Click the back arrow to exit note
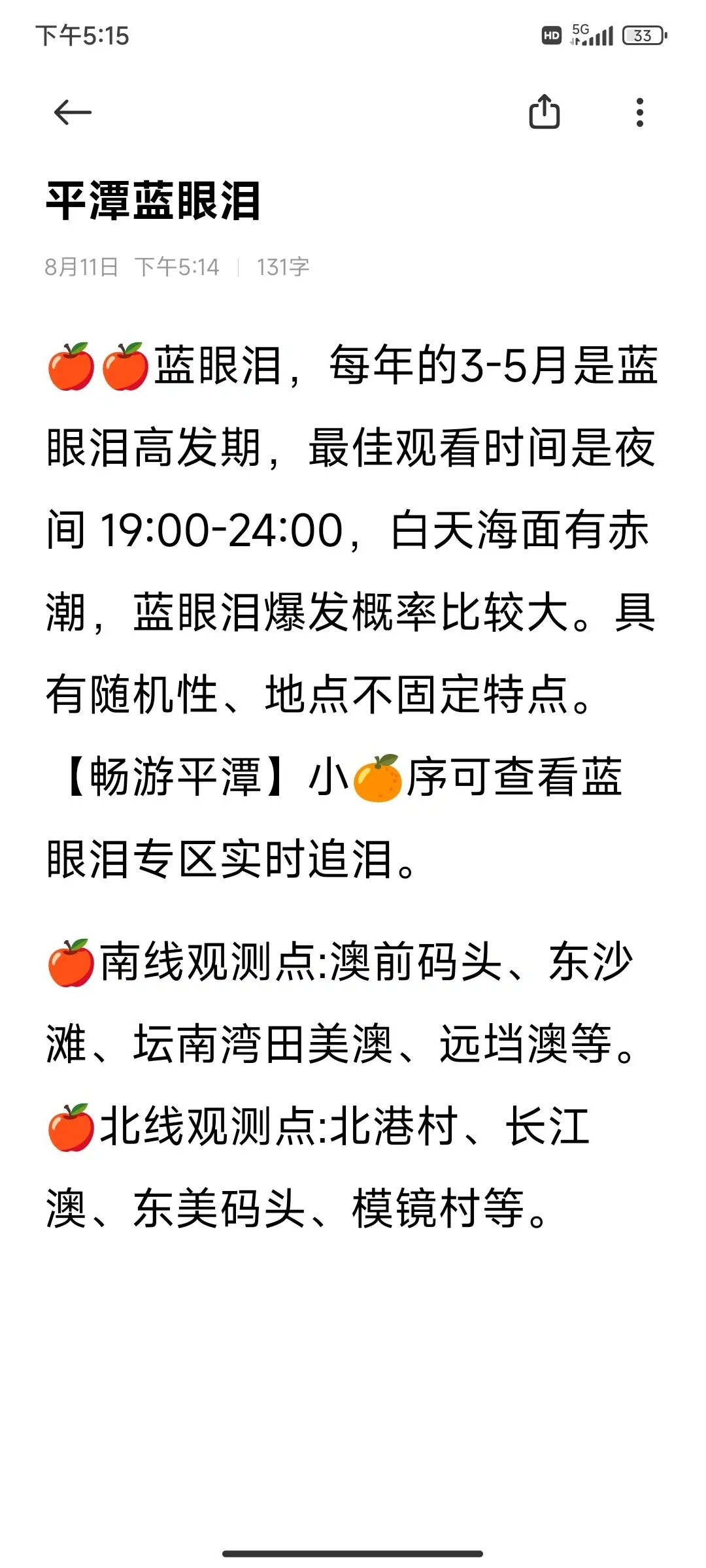This screenshot has width=706, height=1568. (x=72, y=111)
